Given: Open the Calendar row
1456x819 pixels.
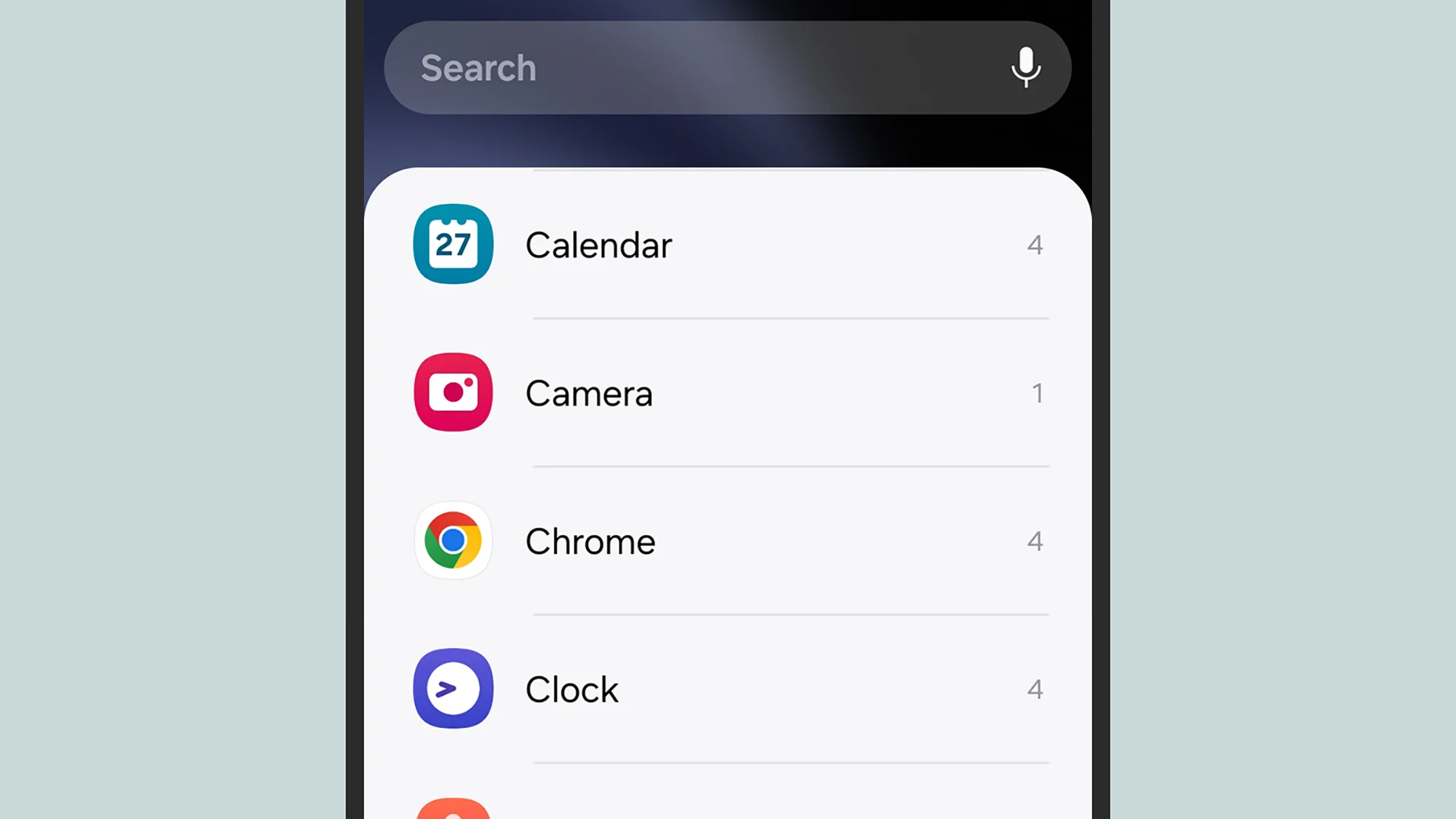Looking at the screenshot, I should coord(728,245).
